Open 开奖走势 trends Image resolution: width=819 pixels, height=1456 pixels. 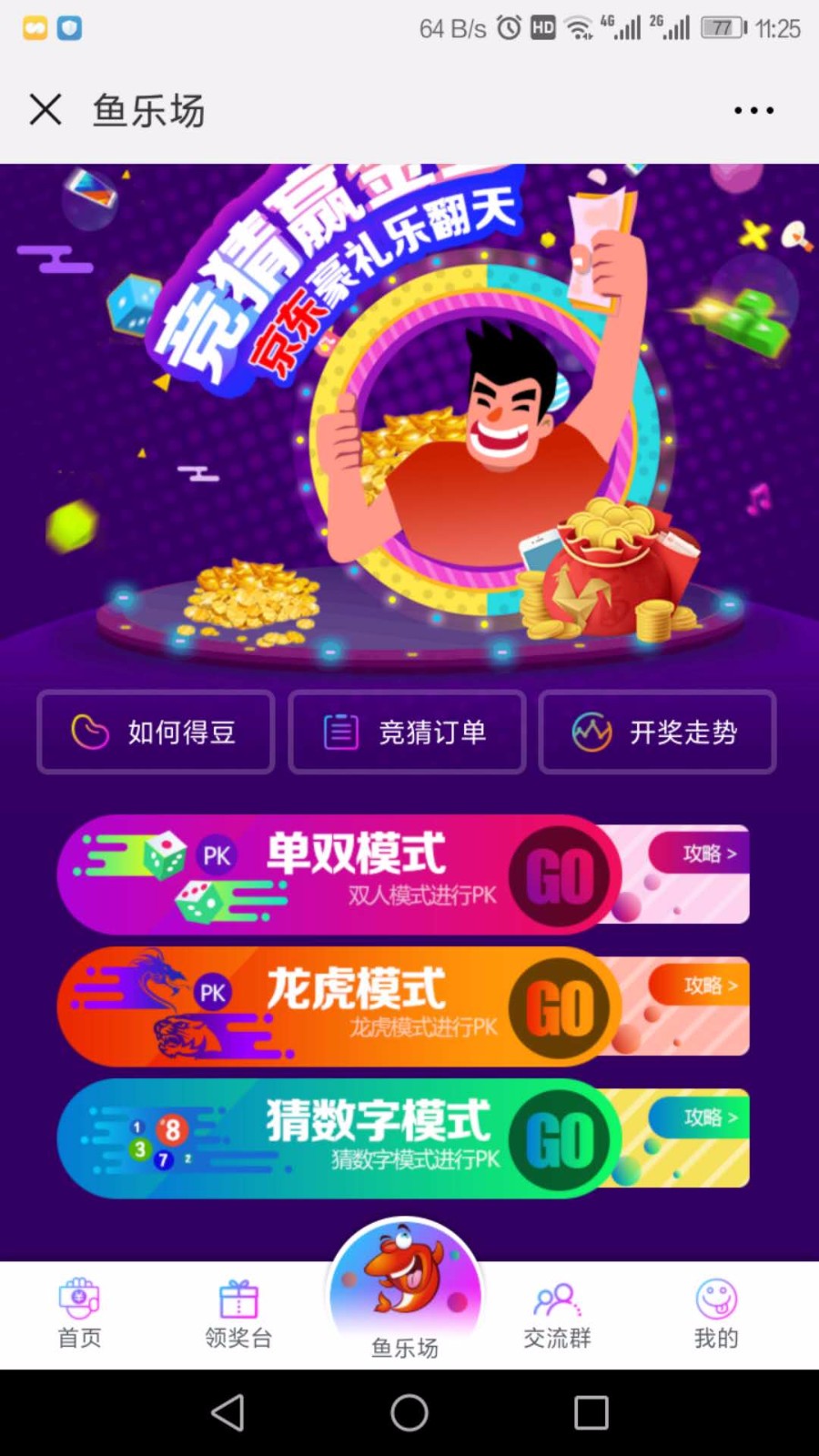pyautogui.click(x=657, y=732)
